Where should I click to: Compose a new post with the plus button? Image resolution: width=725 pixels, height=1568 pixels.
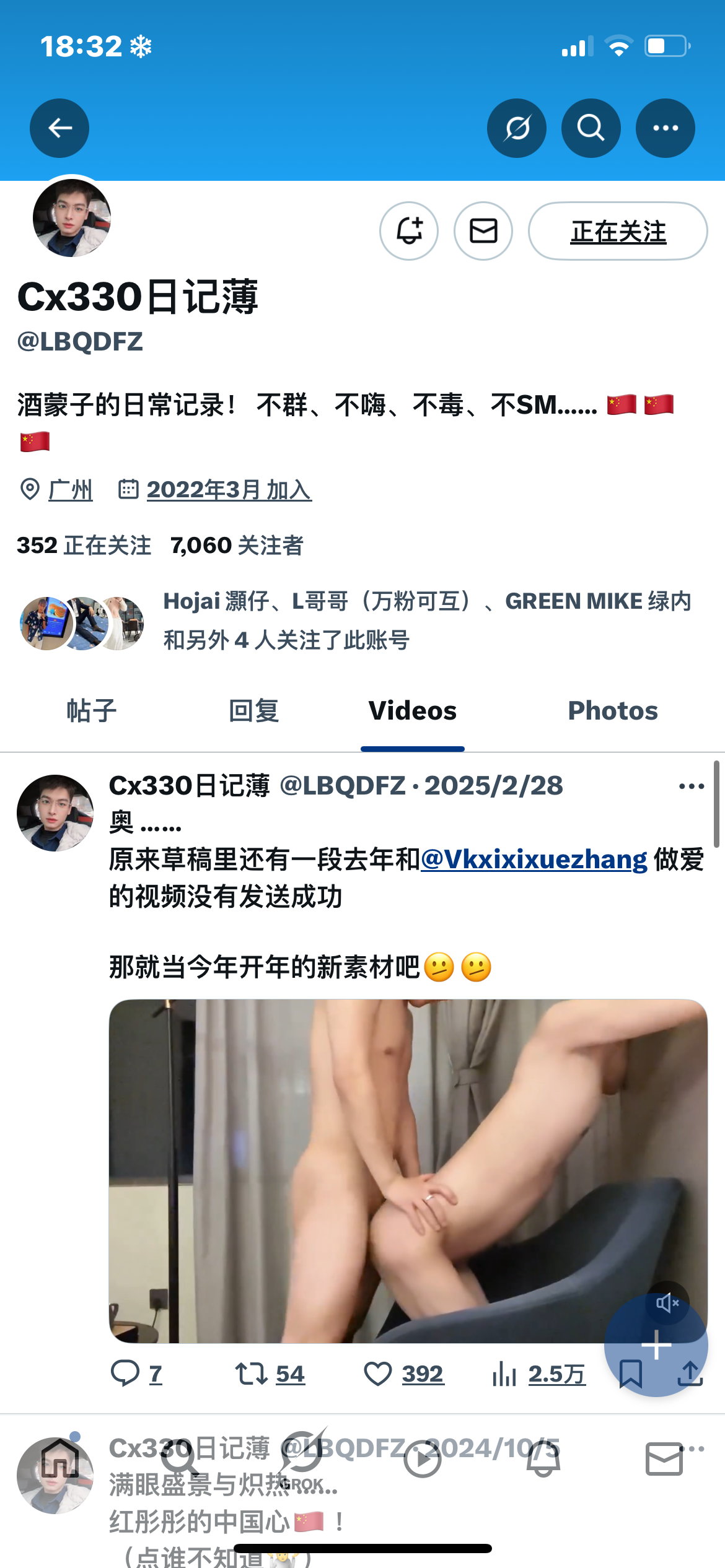pyautogui.click(x=656, y=1344)
